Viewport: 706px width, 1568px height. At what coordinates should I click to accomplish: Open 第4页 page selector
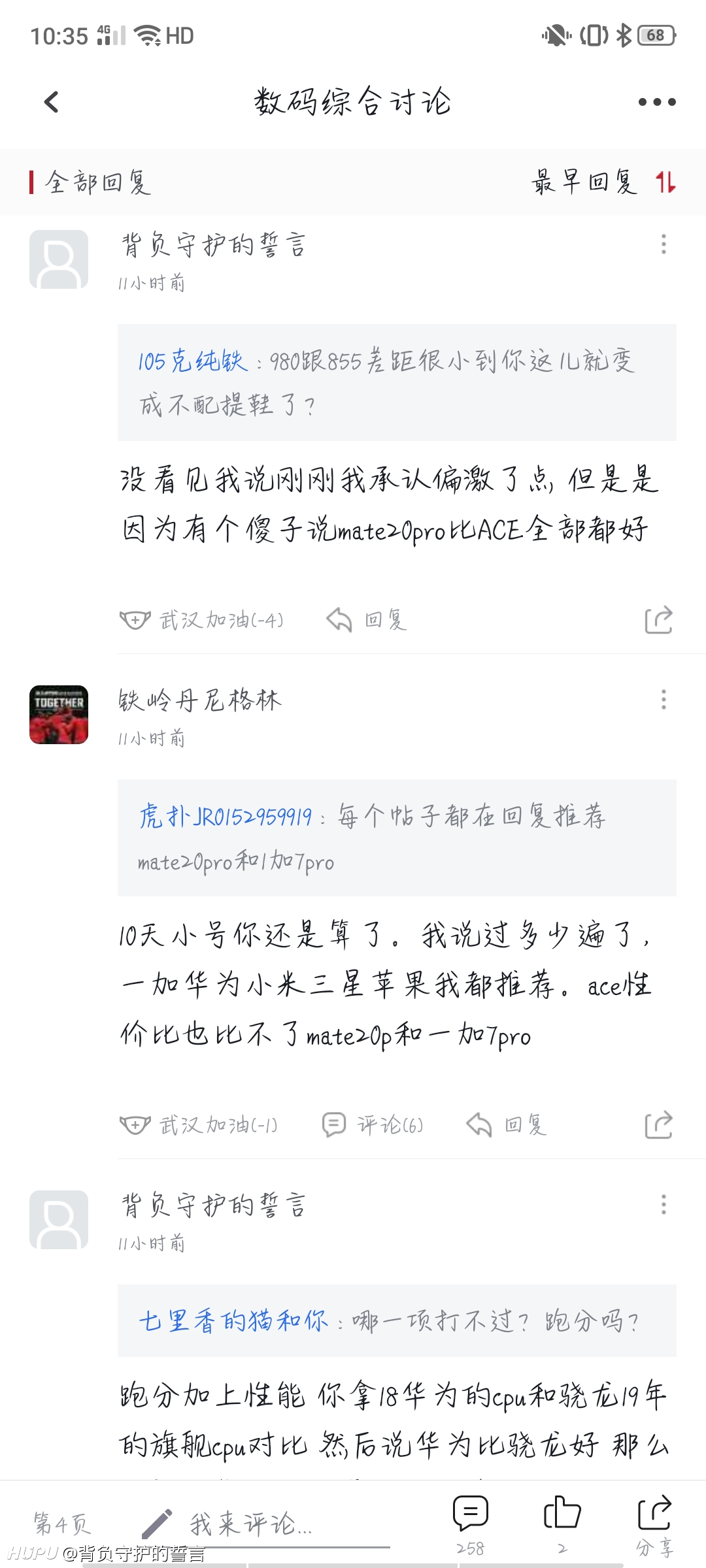click(x=62, y=1524)
